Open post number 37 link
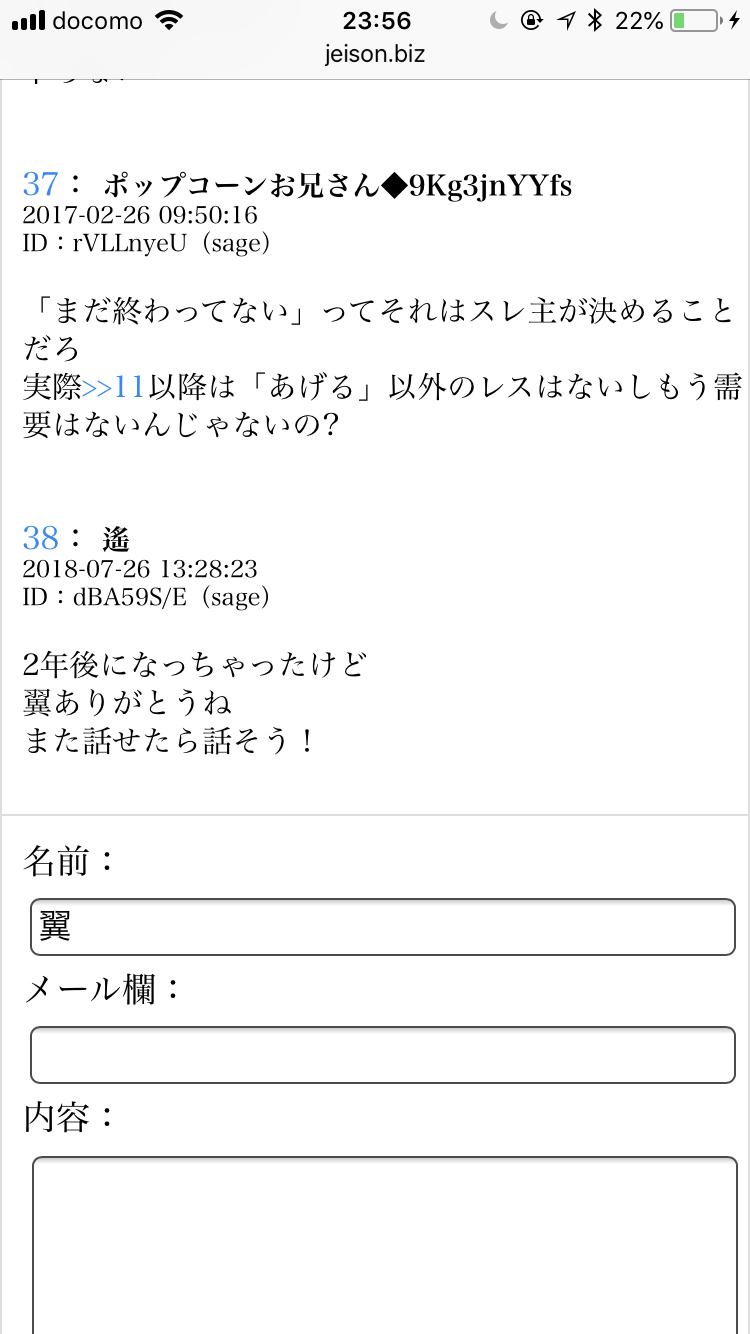 [x=41, y=184]
